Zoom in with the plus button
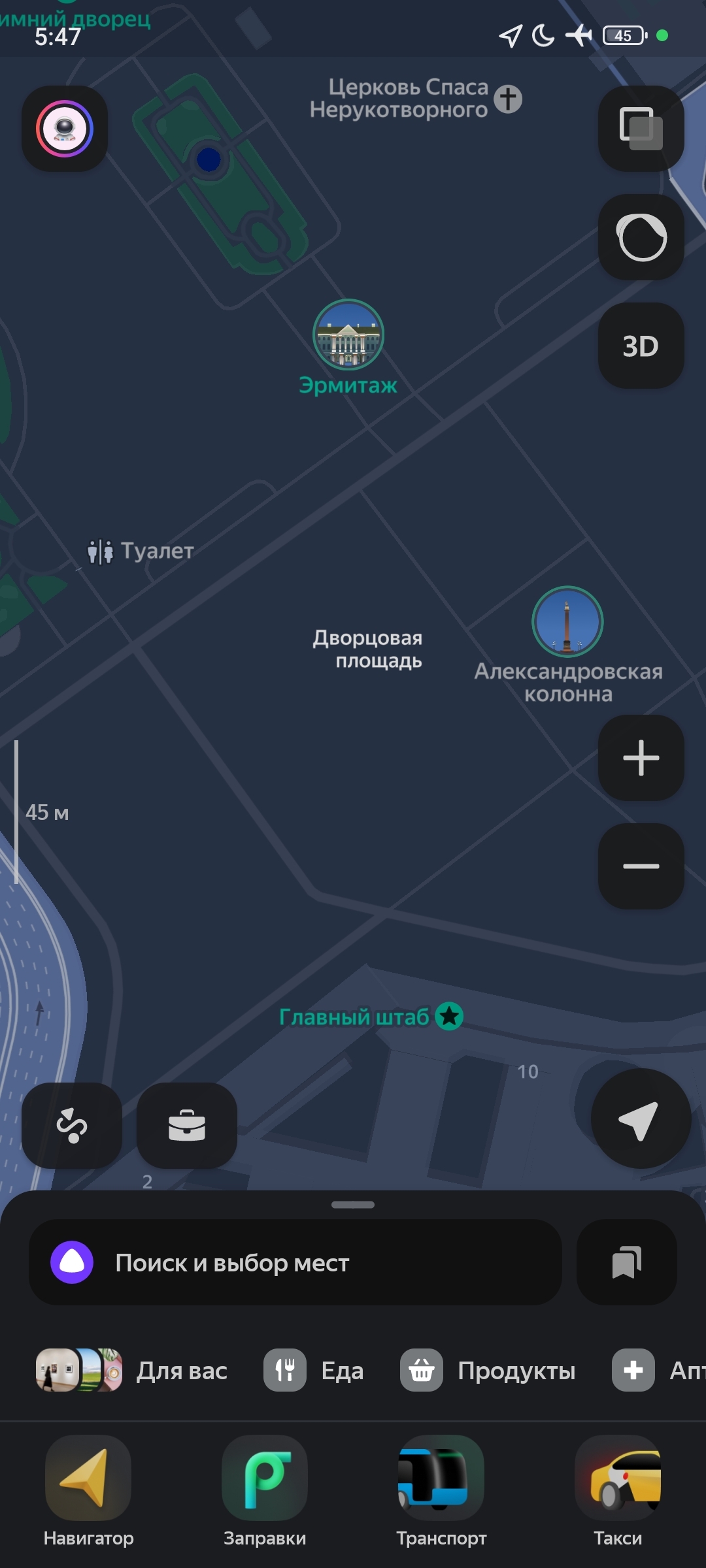706x1568 pixels. 641,758
